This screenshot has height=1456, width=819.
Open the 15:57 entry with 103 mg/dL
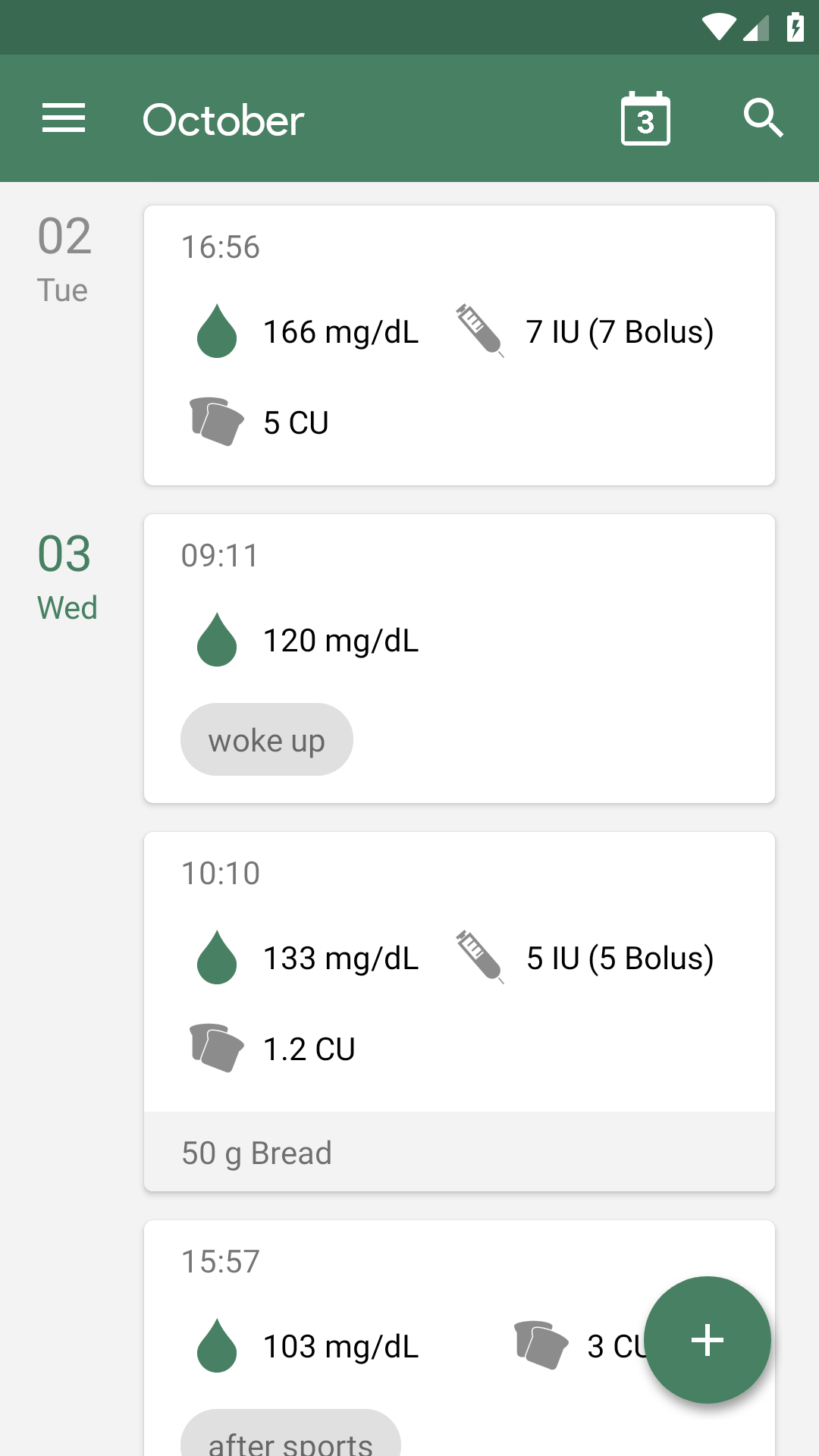coord(460,1338)
